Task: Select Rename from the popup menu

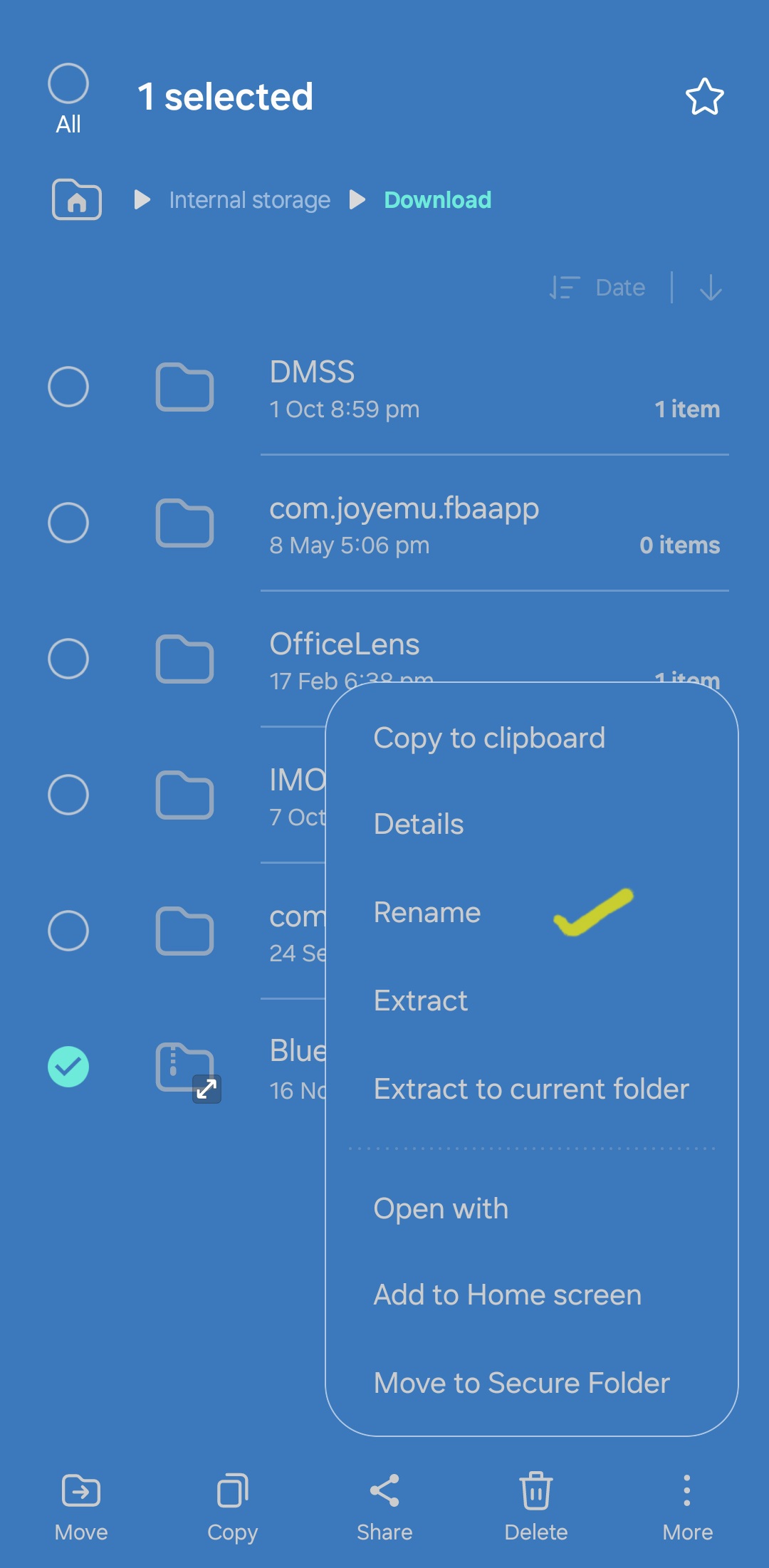Action: (x=427, y=913)
